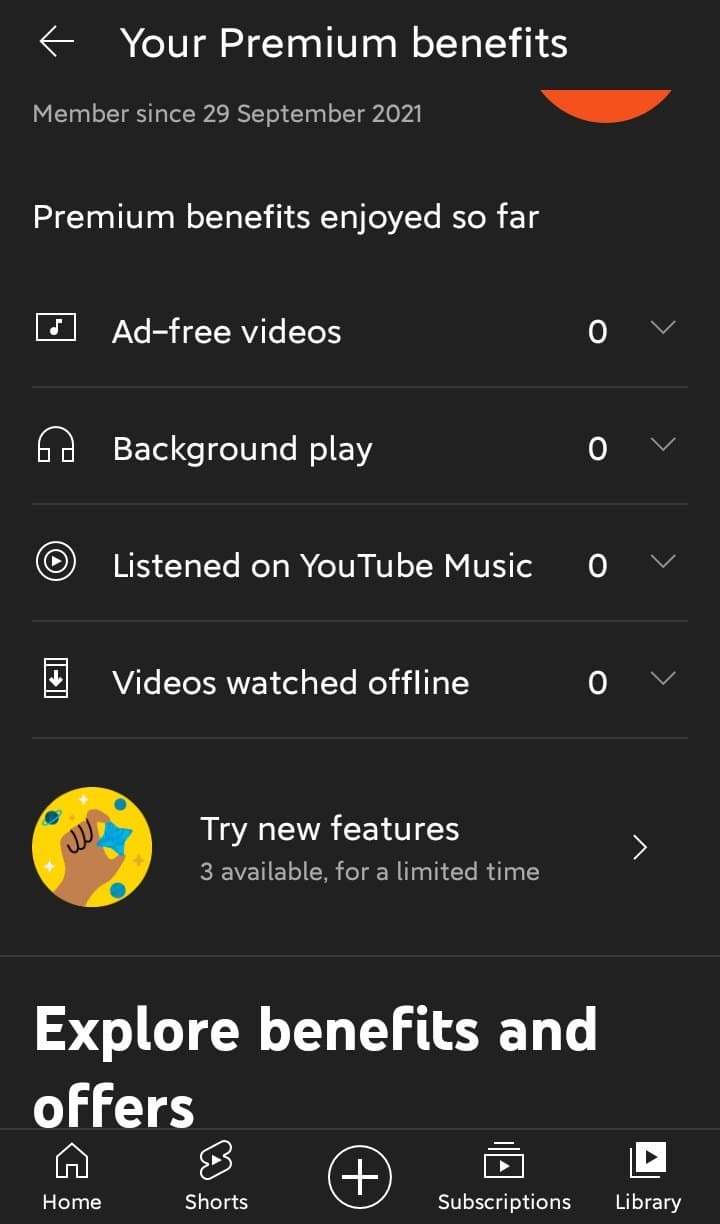Image resolution: width=720 pixels, height=1224 pixels.
Task: Switch to the Home tab
Action: 72,1177
